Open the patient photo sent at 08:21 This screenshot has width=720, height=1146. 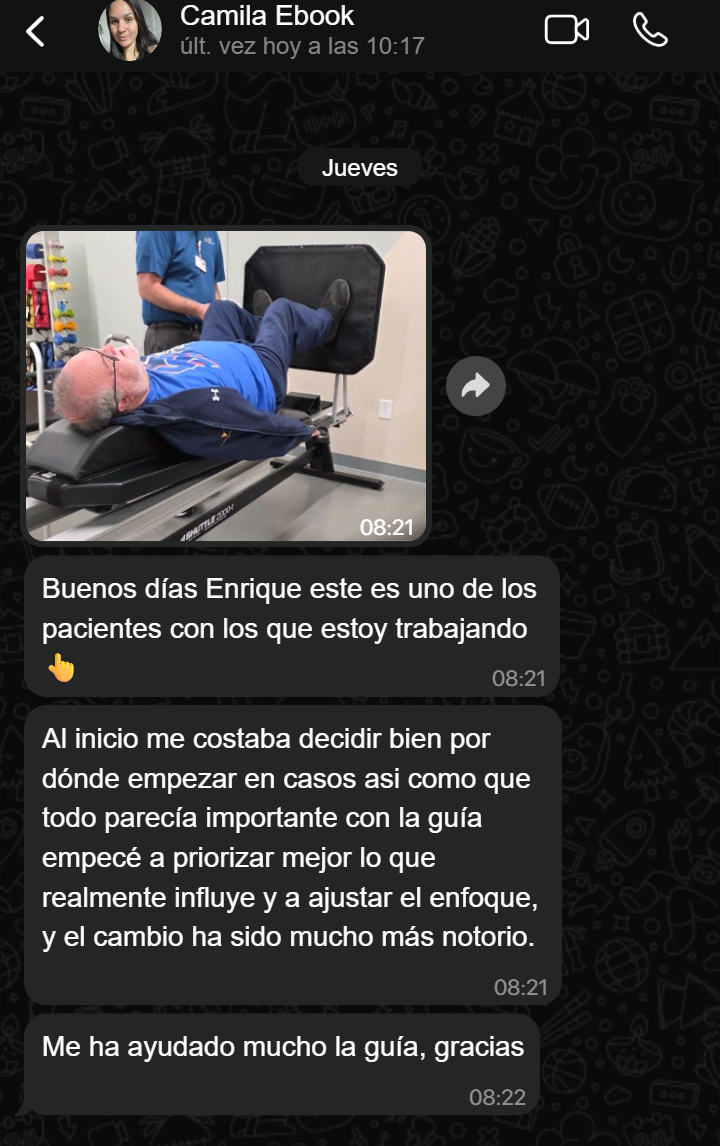pyautogui.click(x=226, y=386)
